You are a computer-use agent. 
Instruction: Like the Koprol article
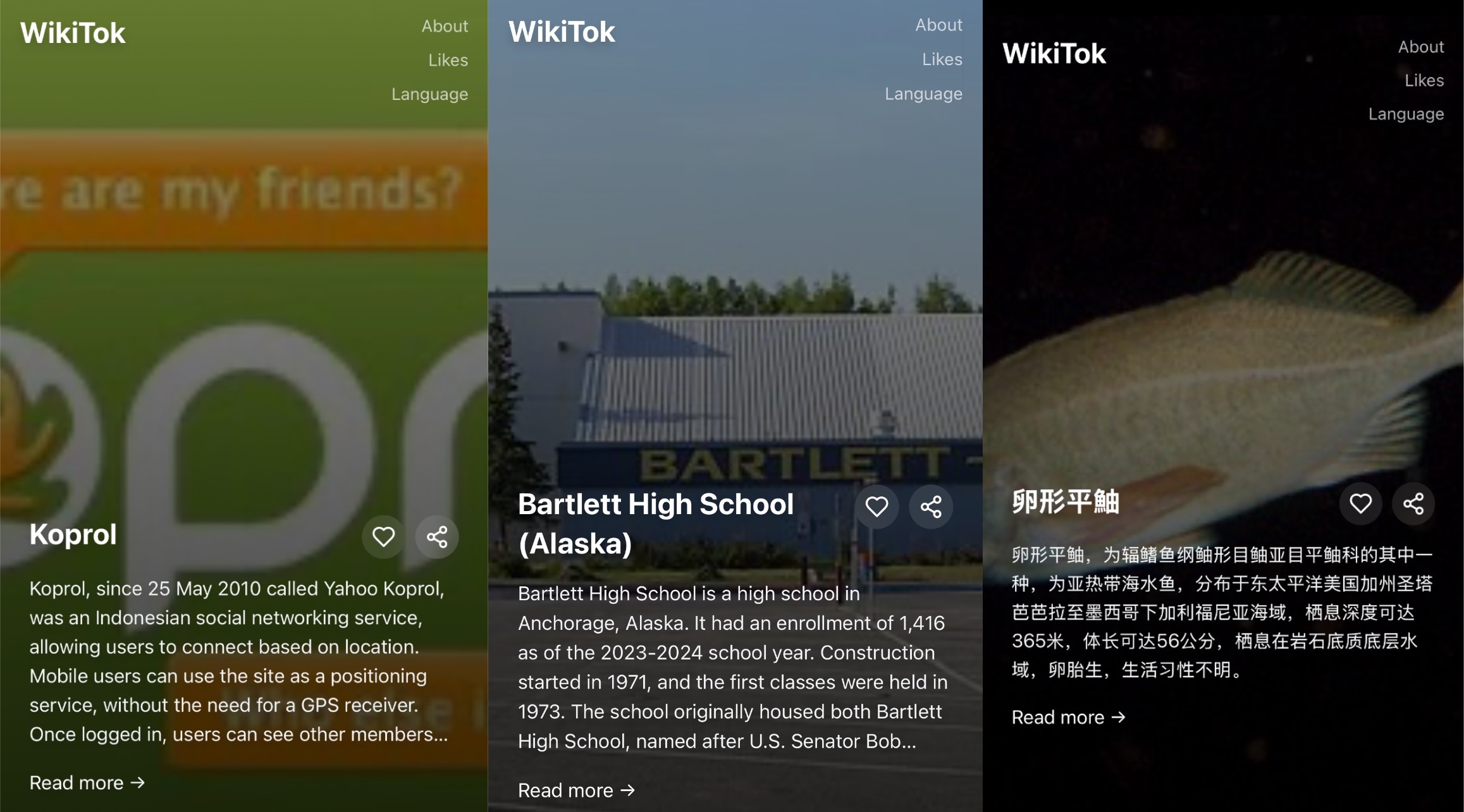(x=383, y=537)
